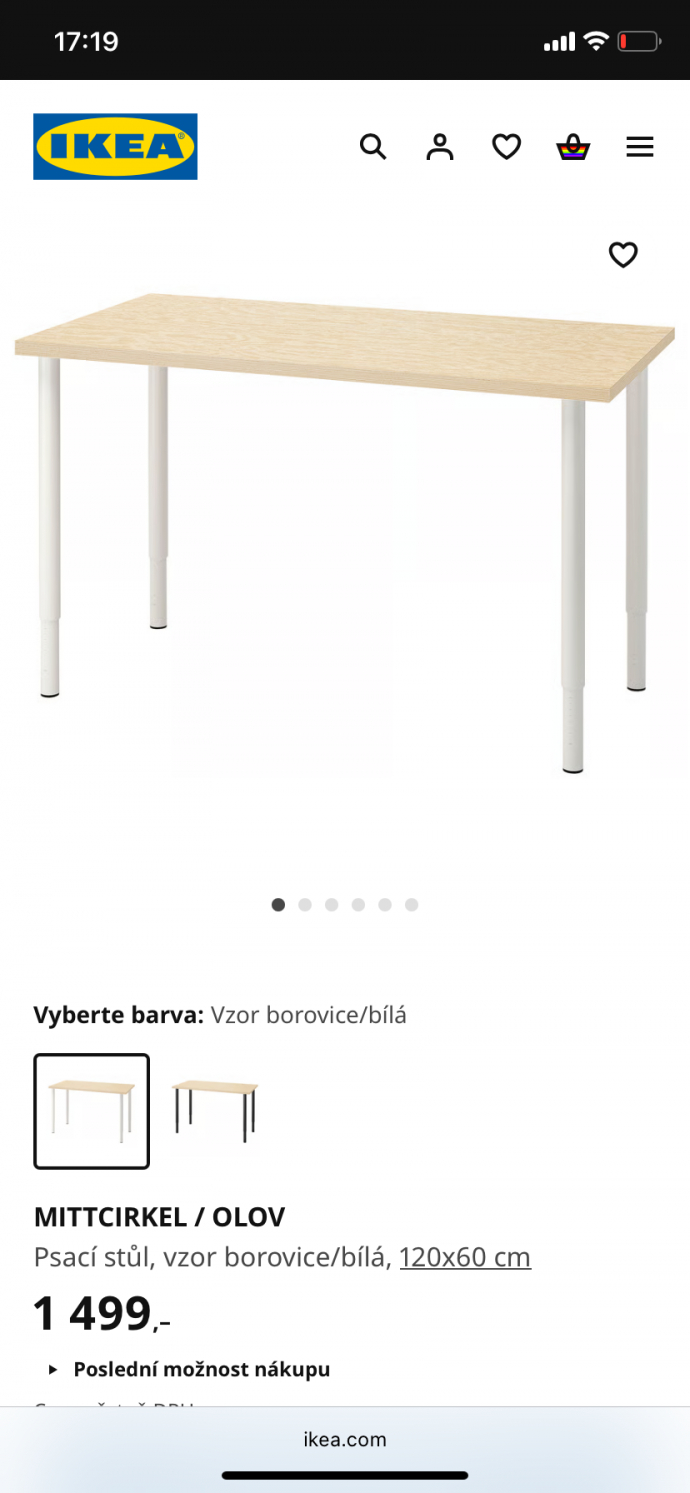Viewport: 690px width, 1493px height.
Task: Open the 120x60 cm size link
Action: point(465,1257)
